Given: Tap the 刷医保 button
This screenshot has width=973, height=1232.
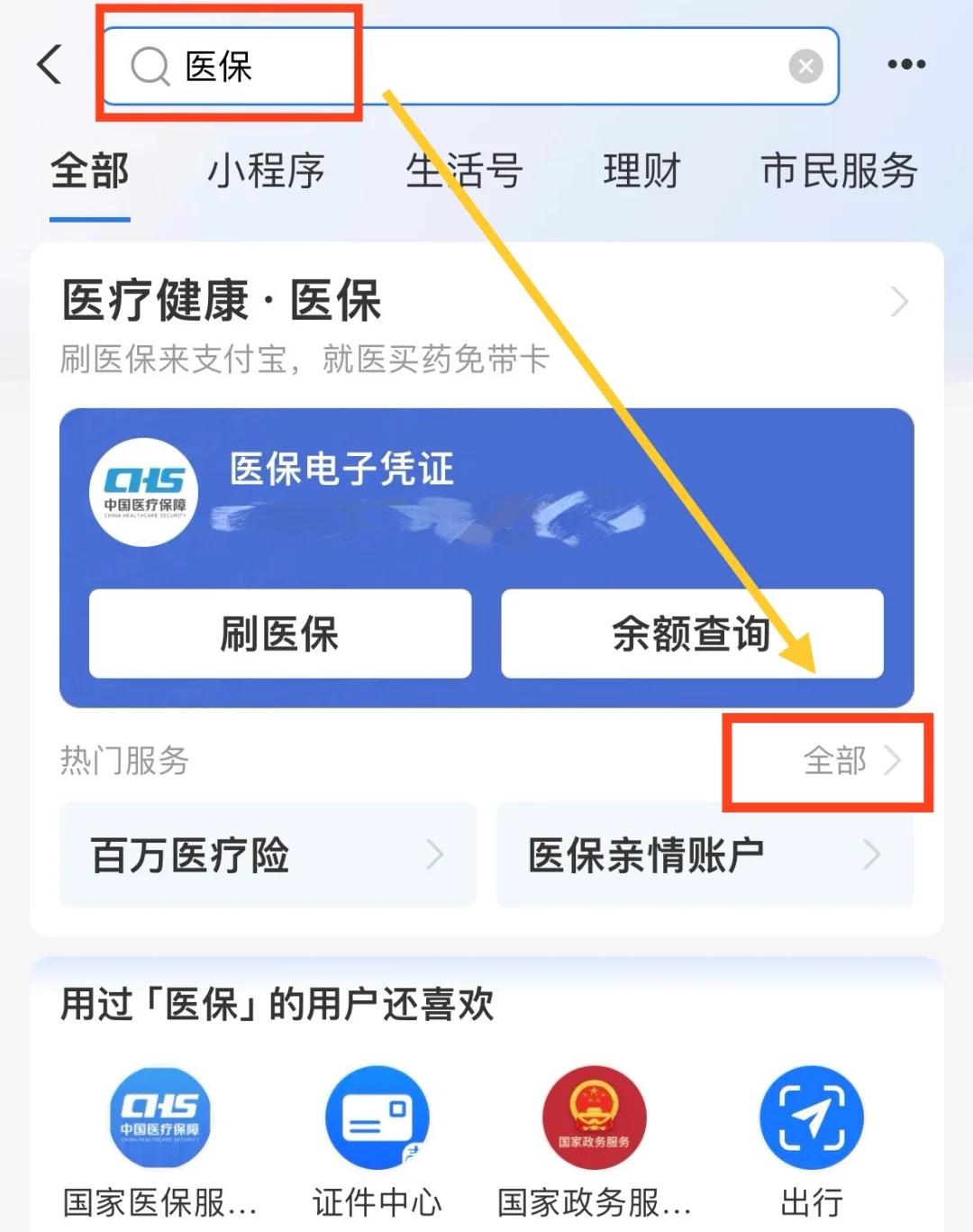Looking at the screenshot, I should point(279,634).
